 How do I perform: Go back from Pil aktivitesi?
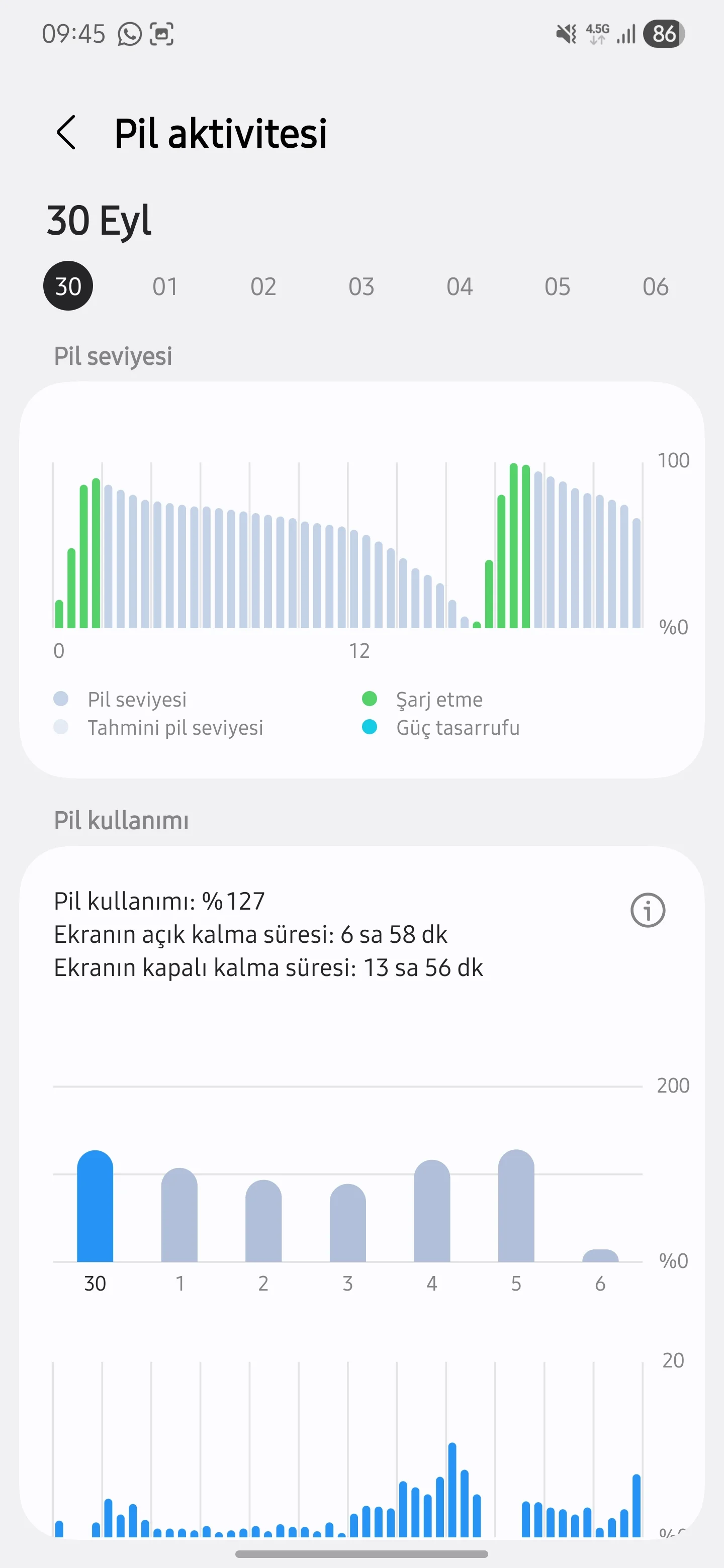[66, 133]
